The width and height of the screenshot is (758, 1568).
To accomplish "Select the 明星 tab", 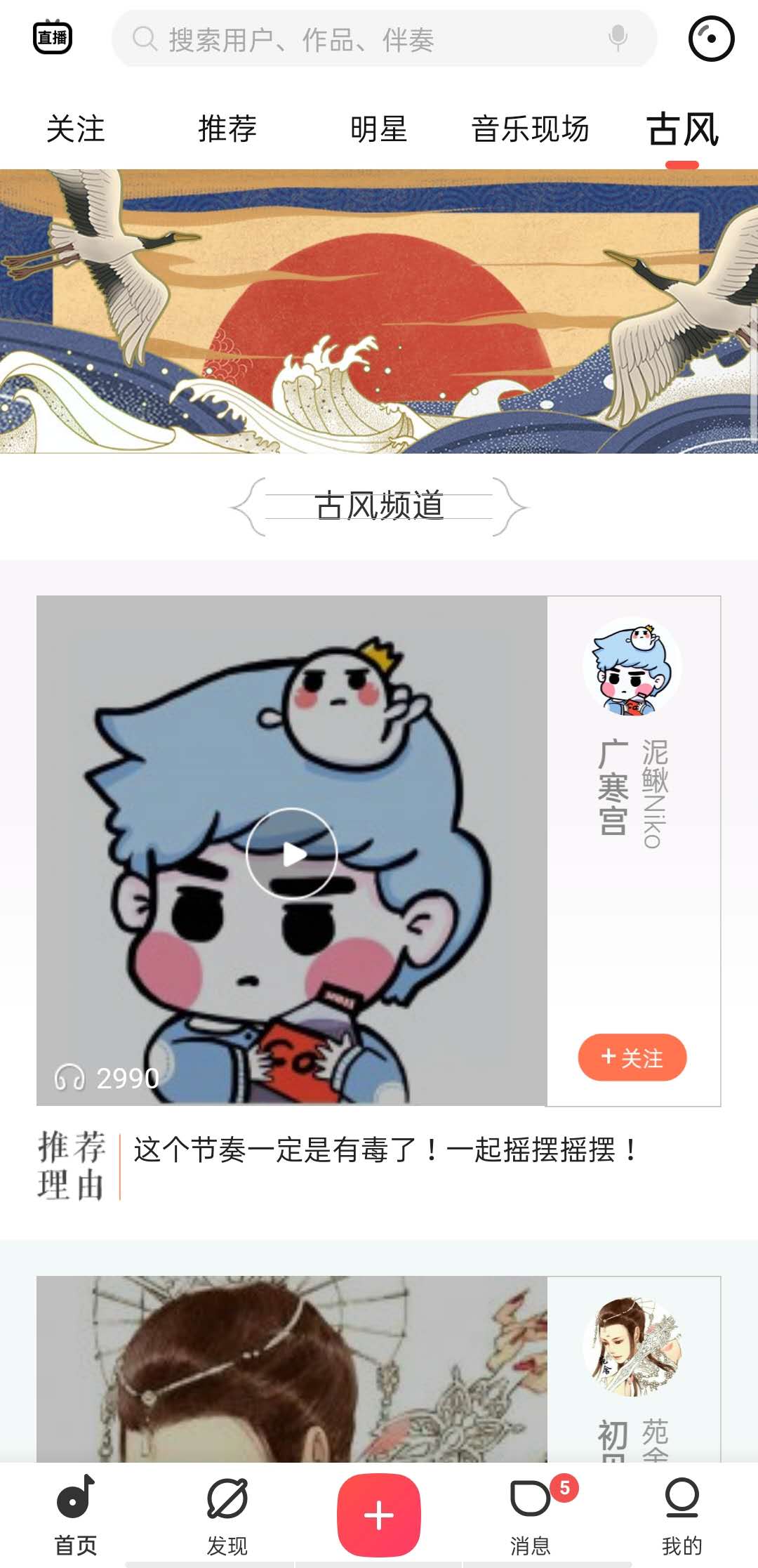I will tap(379, 130).
